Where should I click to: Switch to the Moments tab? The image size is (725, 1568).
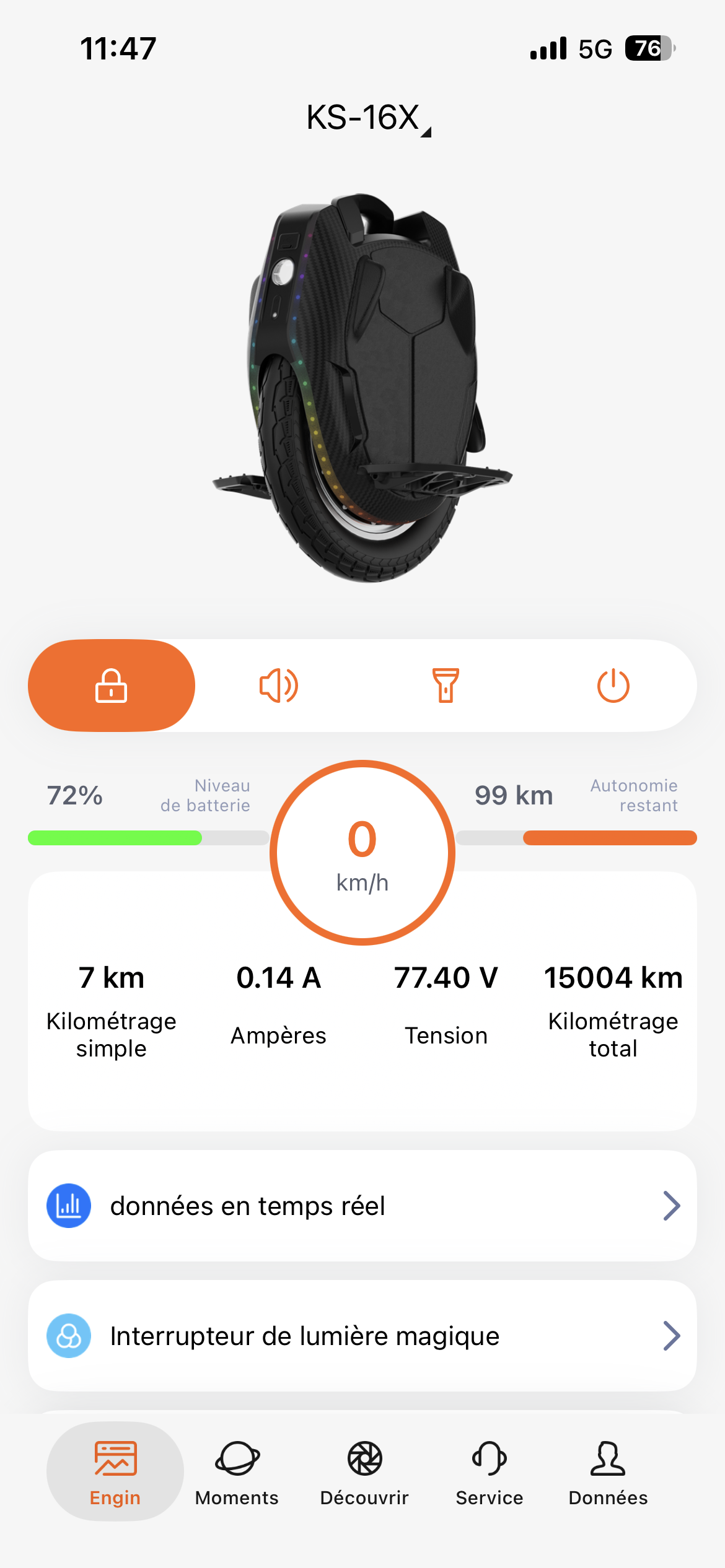(237, 1472)
